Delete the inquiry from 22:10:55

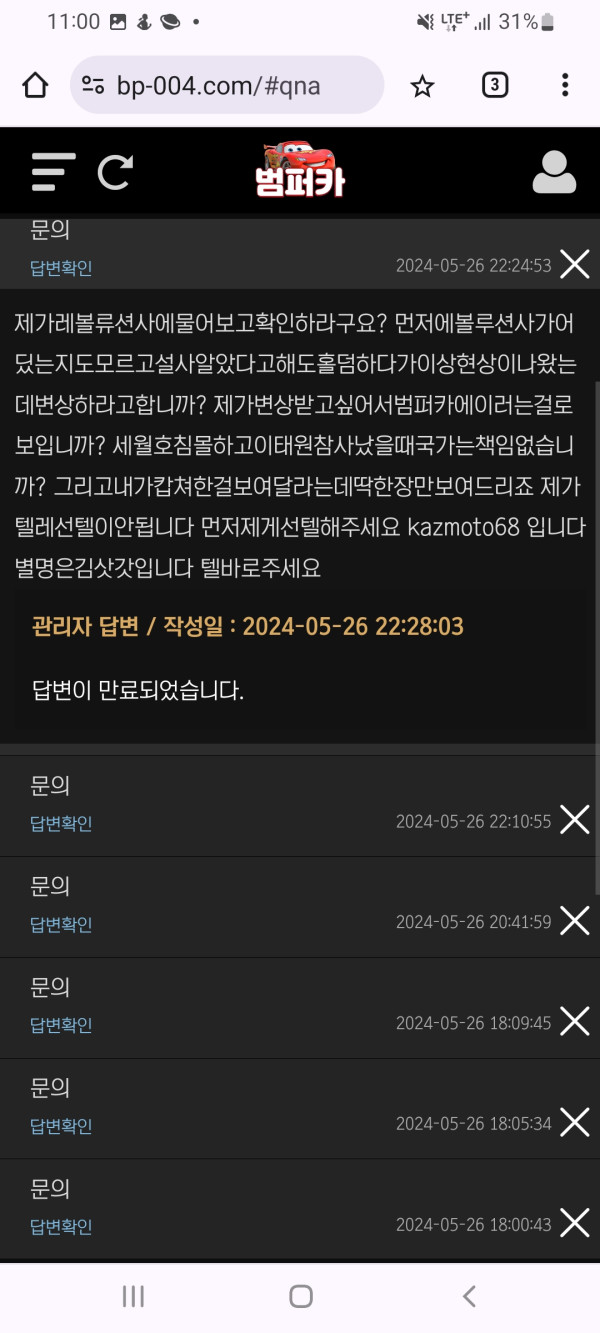[x=575, y=820]
